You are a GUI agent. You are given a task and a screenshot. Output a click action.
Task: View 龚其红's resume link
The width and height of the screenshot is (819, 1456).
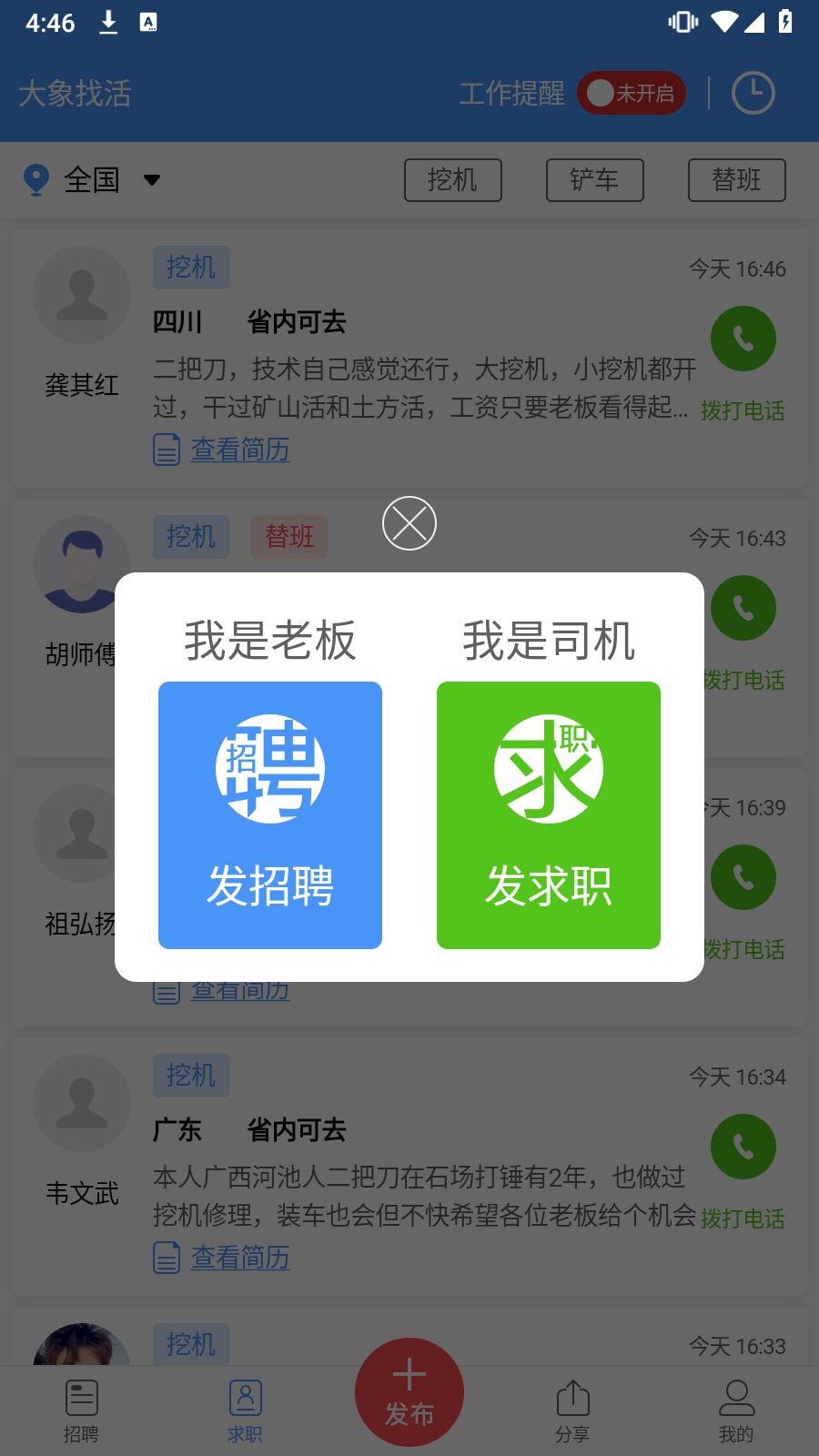[238, 450]
